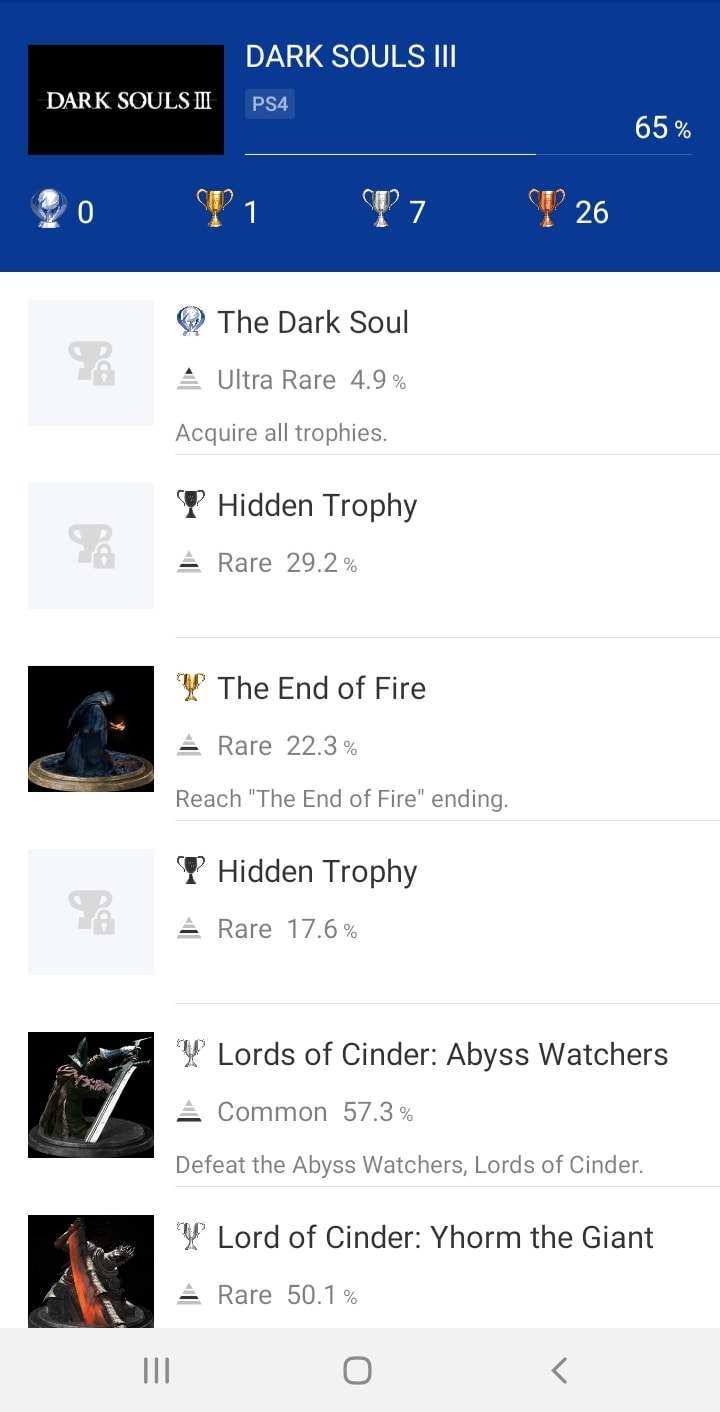Go to the home screen
This screenshot has width=720, height=1412.
coord(357,1370)
